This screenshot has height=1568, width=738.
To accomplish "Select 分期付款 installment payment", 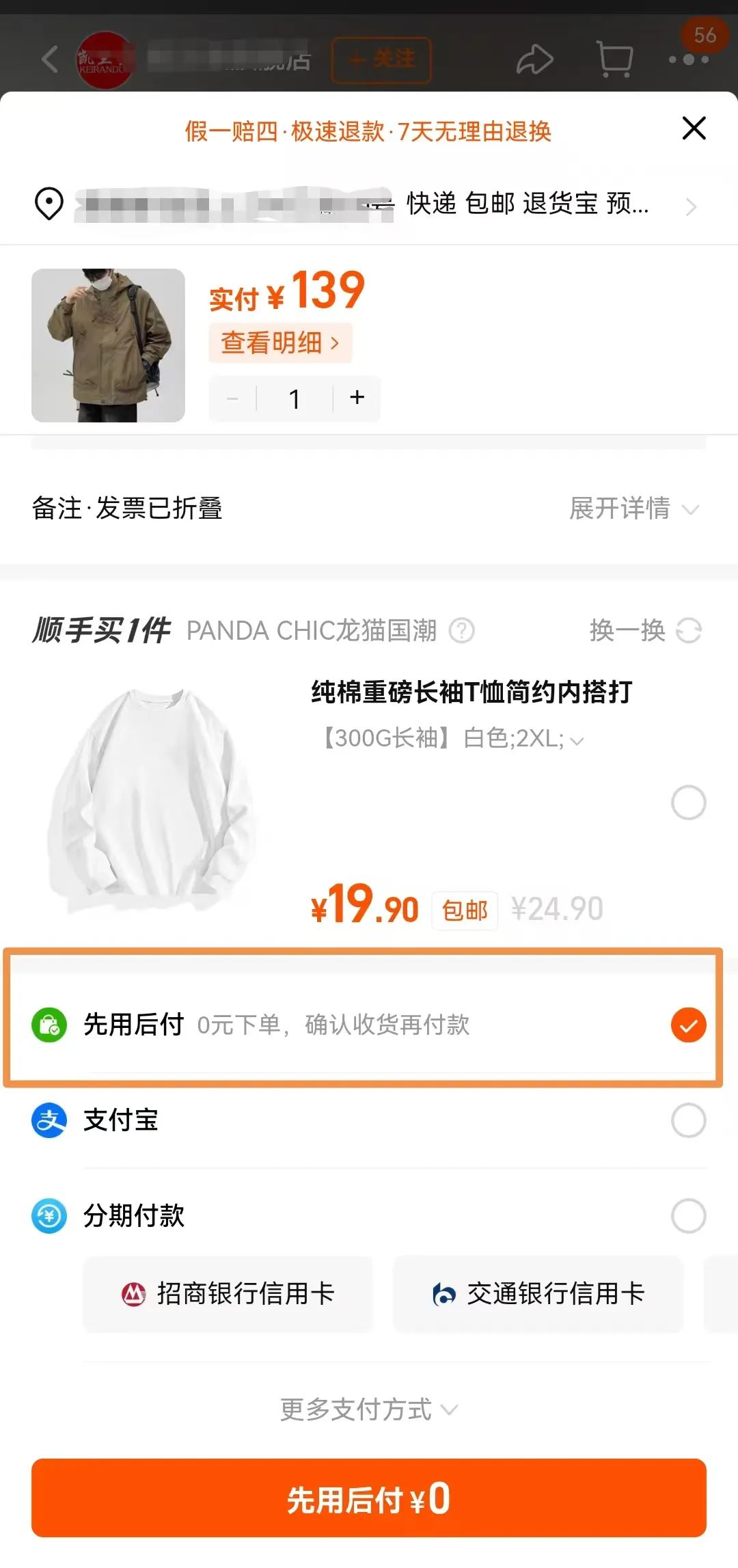I will [x=688, y=1216].
